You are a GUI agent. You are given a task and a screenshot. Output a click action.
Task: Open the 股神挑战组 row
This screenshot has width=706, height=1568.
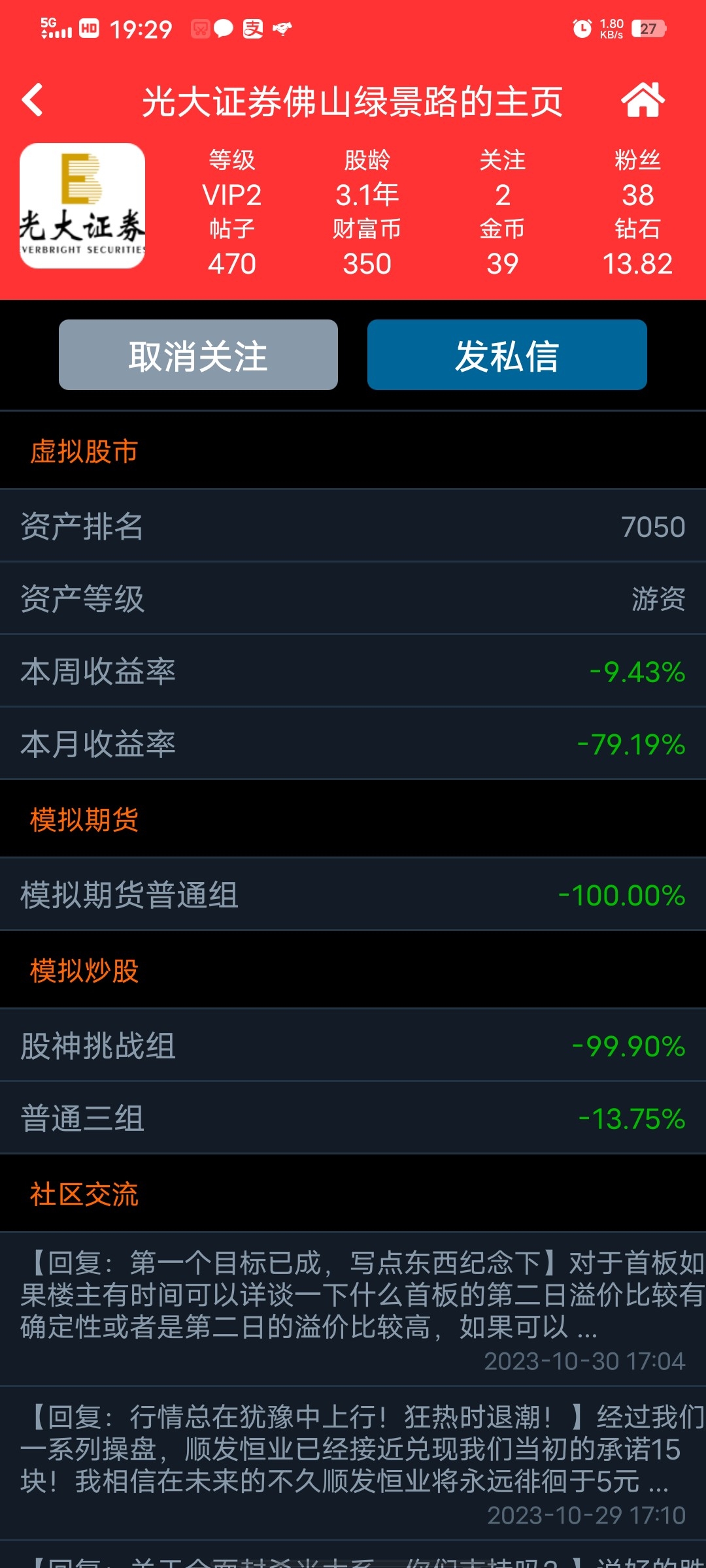[x=353, y=1045]
